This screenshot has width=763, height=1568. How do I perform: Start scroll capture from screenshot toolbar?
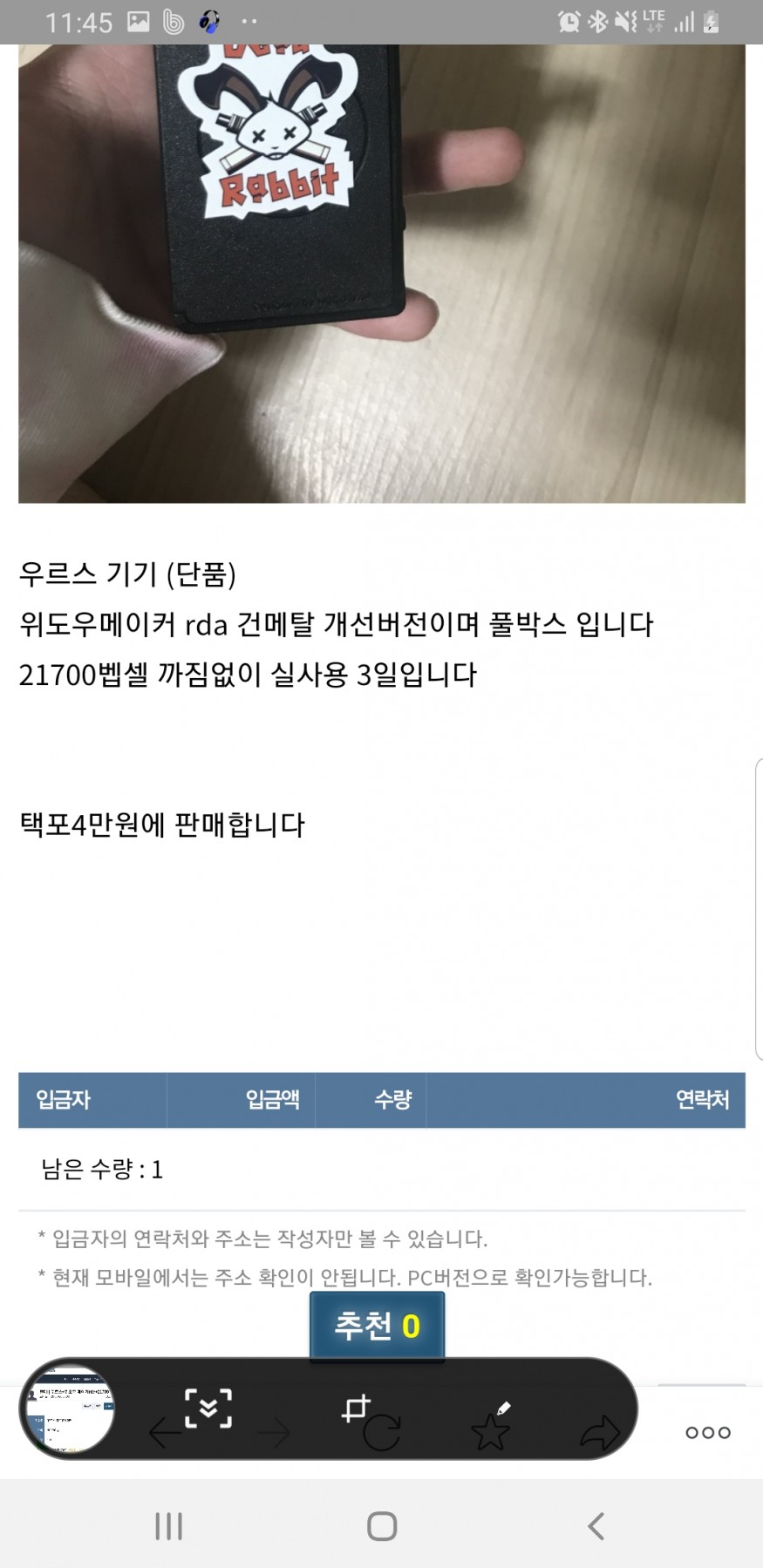[x=208, y=1408]
